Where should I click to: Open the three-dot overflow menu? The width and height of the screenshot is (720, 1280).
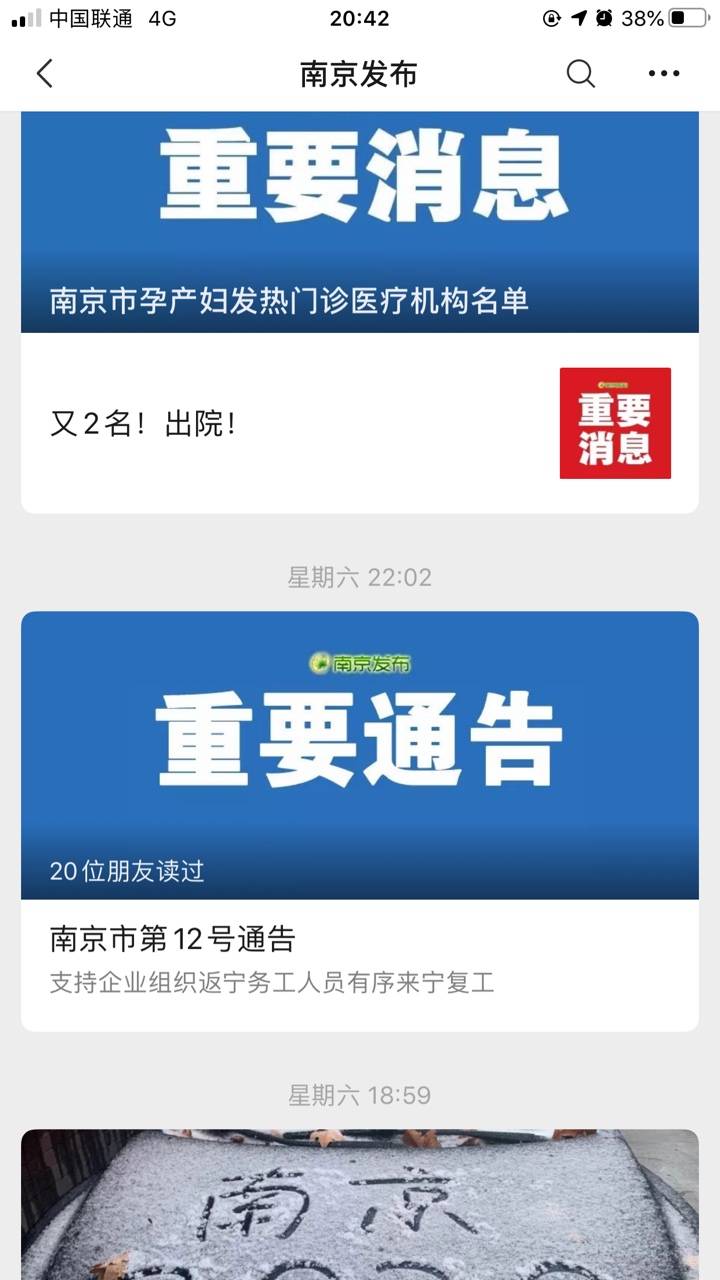(664, 74)
